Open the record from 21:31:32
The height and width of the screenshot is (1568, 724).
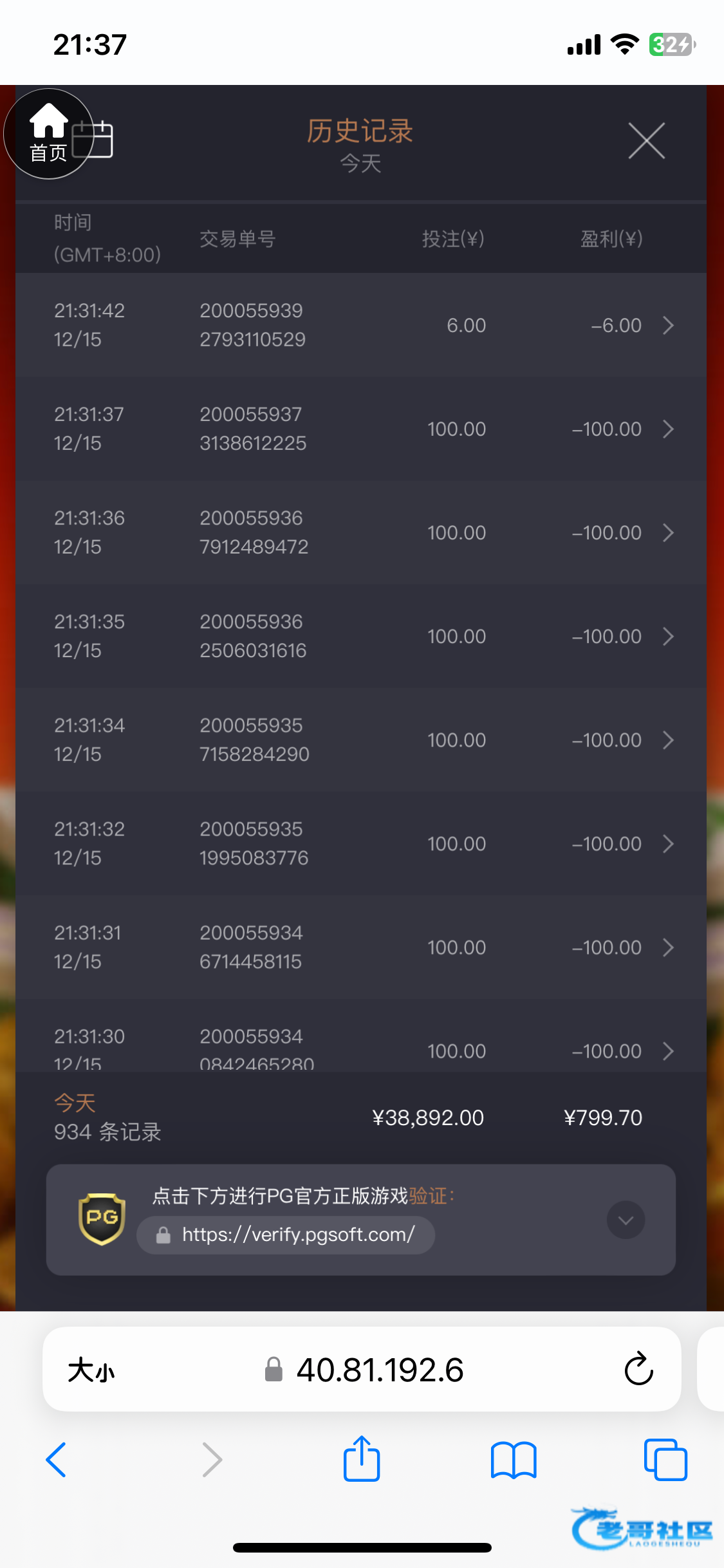pyautogui.click(x=360, y=843)
